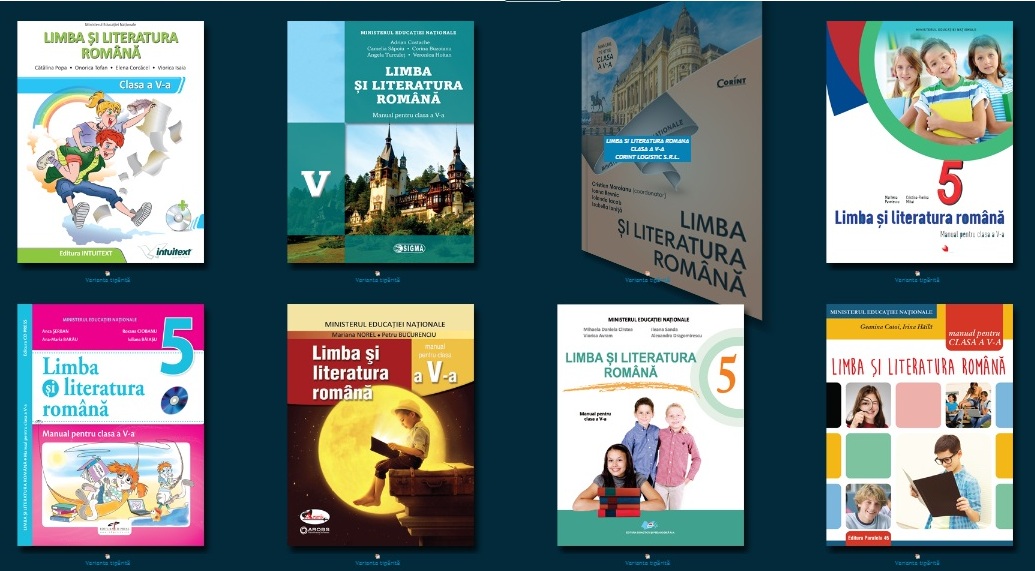Open the Aramis textbook with boy reading on moon
Viewport: 1035px width, 571px height.
[380, 425]
